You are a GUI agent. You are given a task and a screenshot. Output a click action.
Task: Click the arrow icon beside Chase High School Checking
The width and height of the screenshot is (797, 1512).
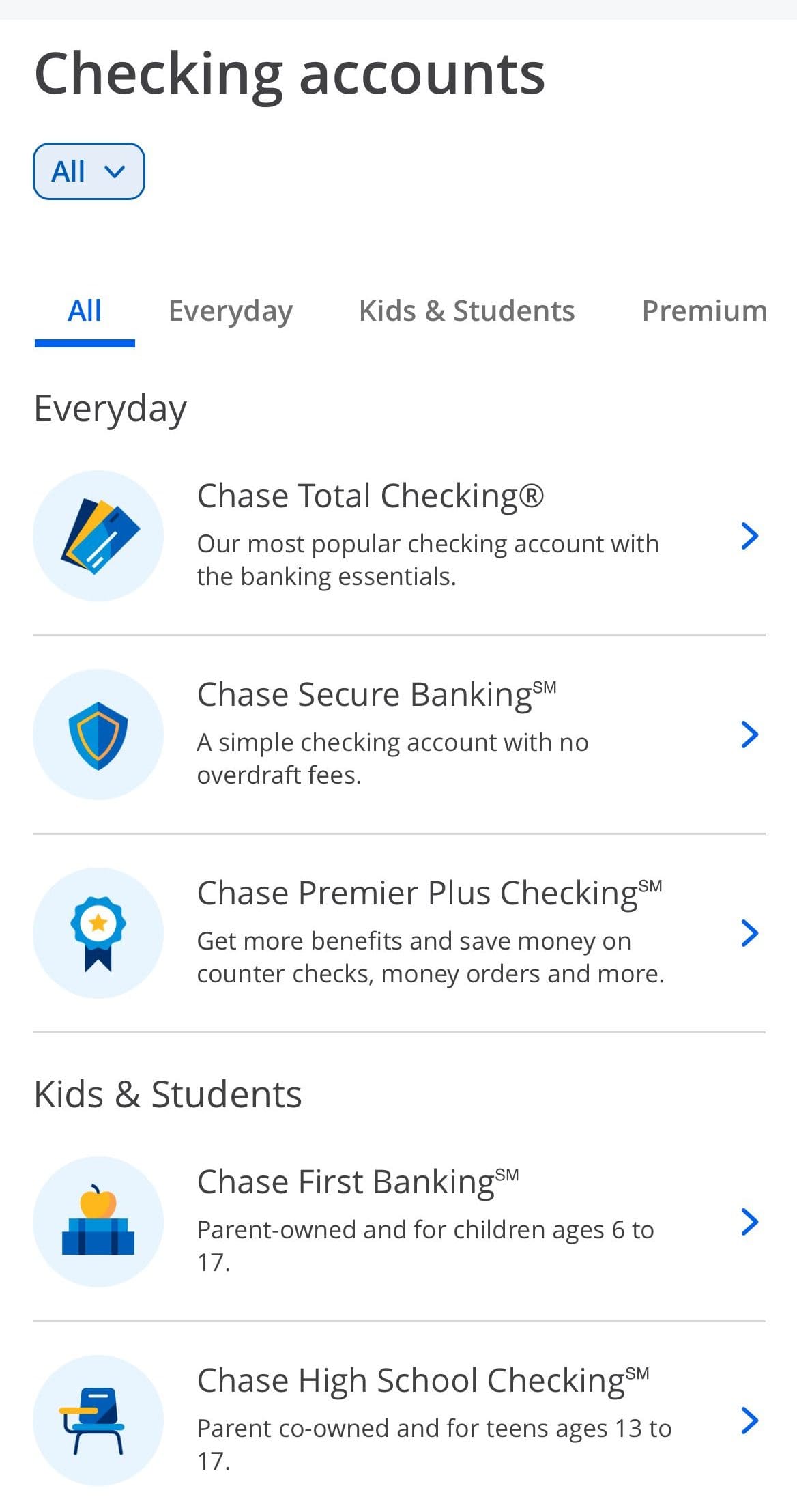pyautogui.click(x=750, y=1421)
